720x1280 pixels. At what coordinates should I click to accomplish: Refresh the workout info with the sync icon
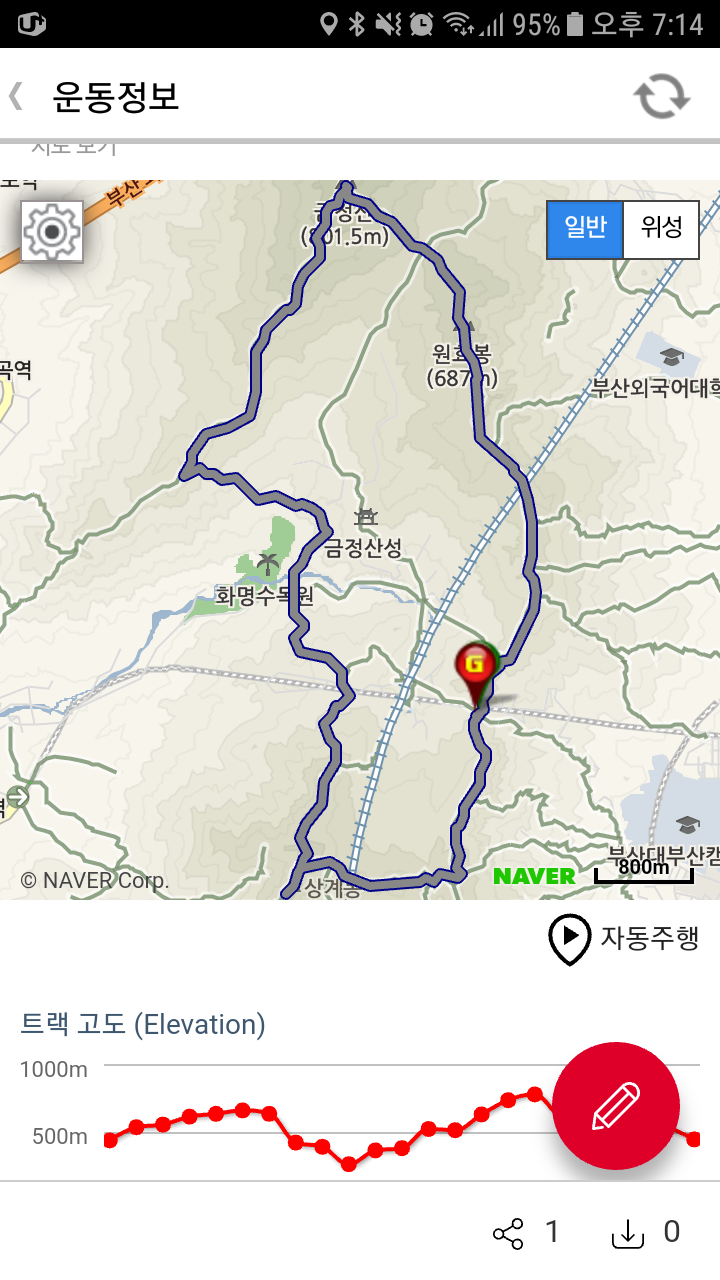(662, 97)
